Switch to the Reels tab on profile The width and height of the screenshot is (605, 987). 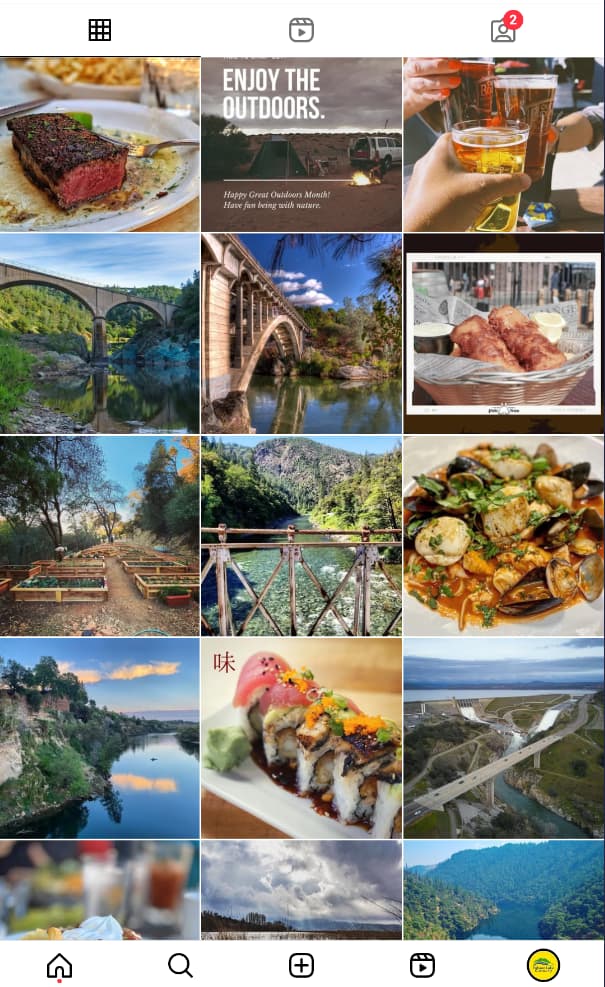click(302, 30)
